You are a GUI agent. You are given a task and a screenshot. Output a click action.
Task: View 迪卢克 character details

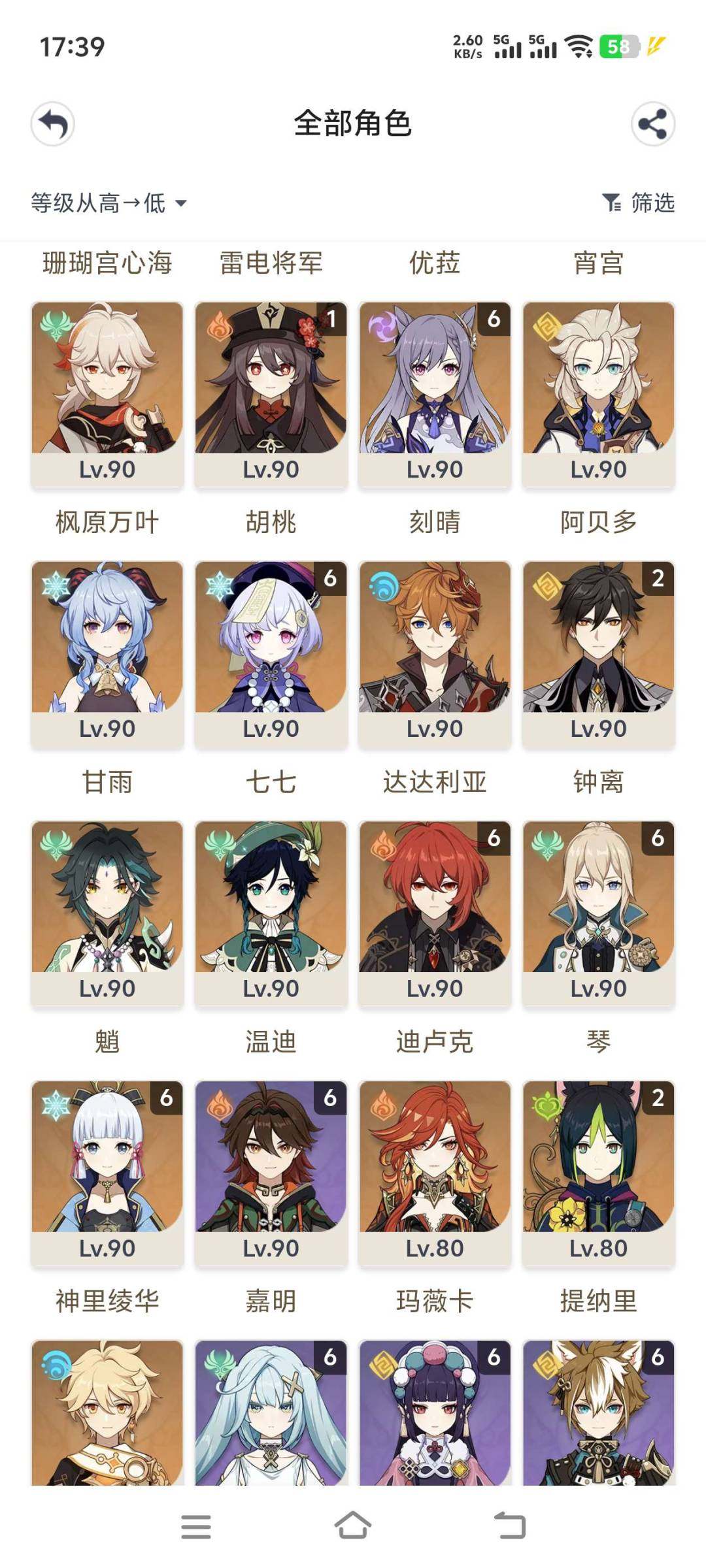click(435, 911)
